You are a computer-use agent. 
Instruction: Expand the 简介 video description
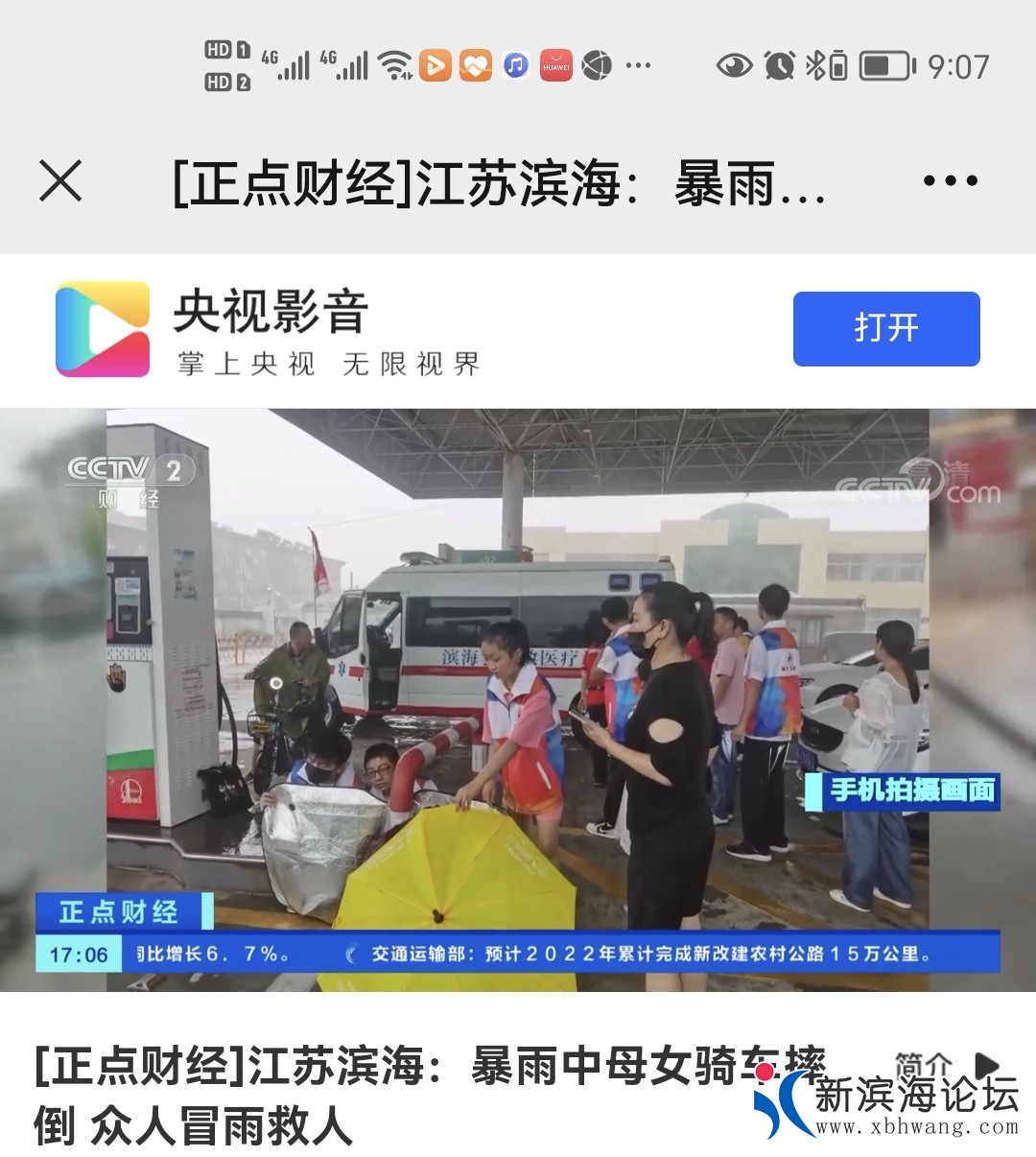click(945, 1065)
